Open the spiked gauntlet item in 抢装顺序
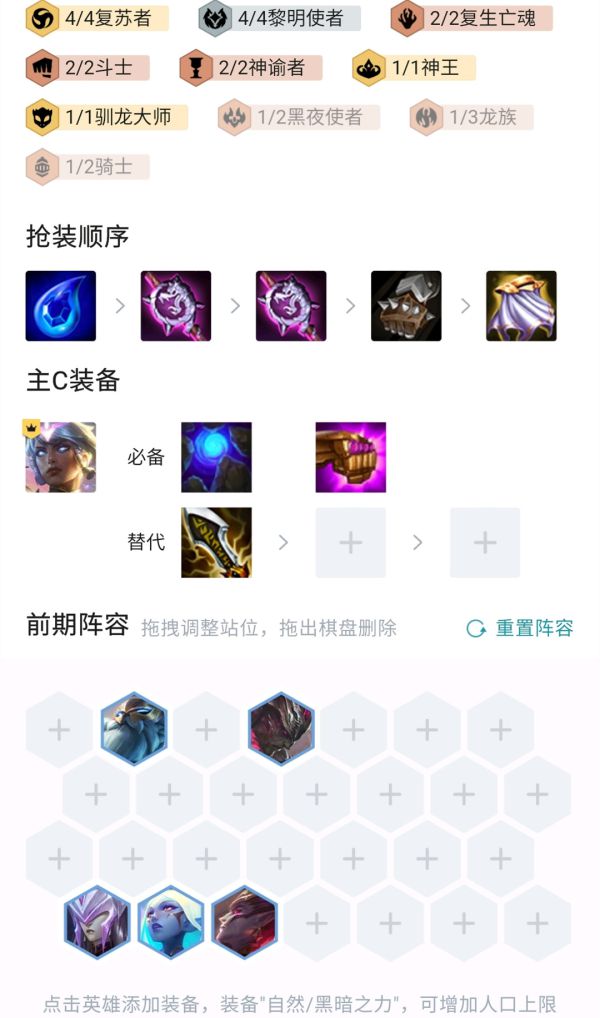This screenshot has height=1018, width=600. tap(406, 306)
